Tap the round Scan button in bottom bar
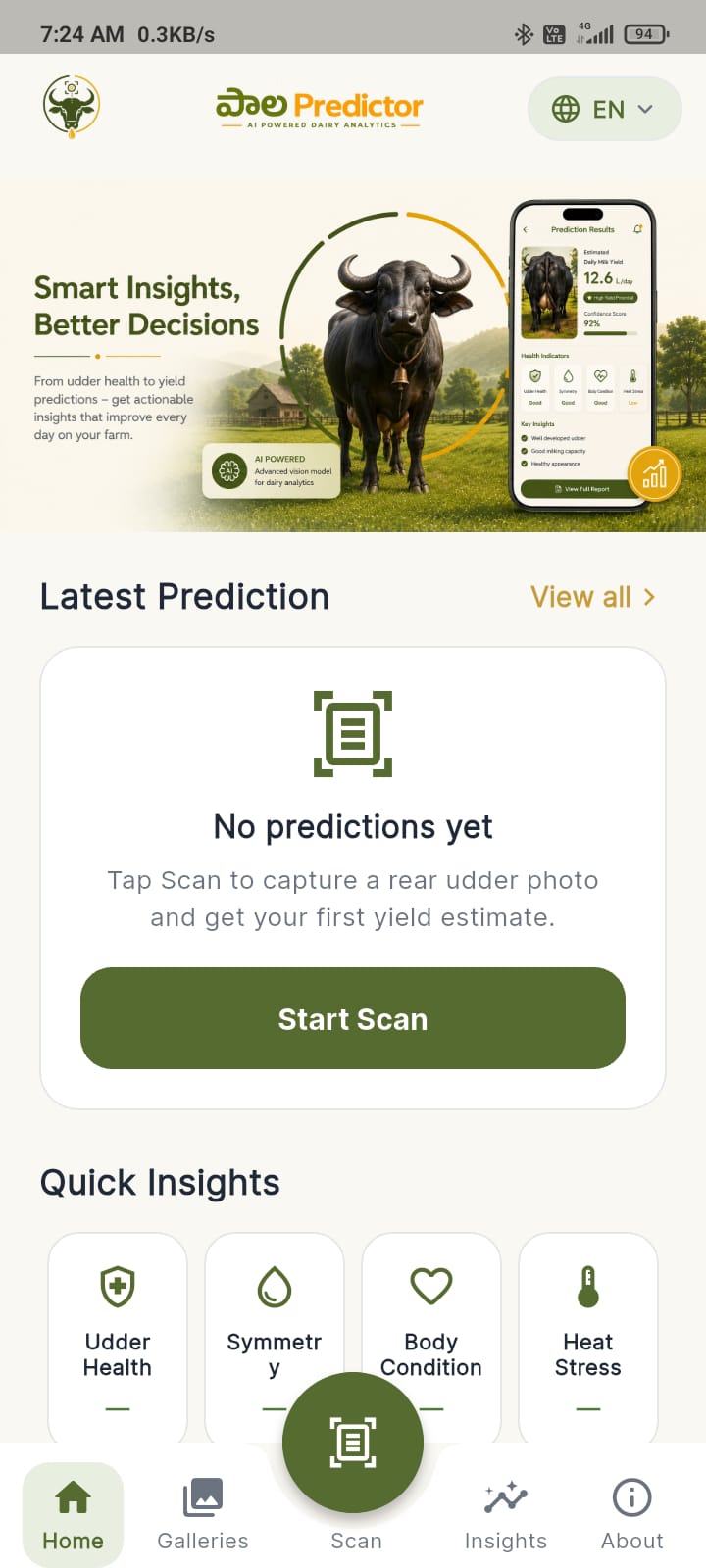The height and width of the screenshot is (1568, 706). pyautogui.click(x=353, y=1443)
